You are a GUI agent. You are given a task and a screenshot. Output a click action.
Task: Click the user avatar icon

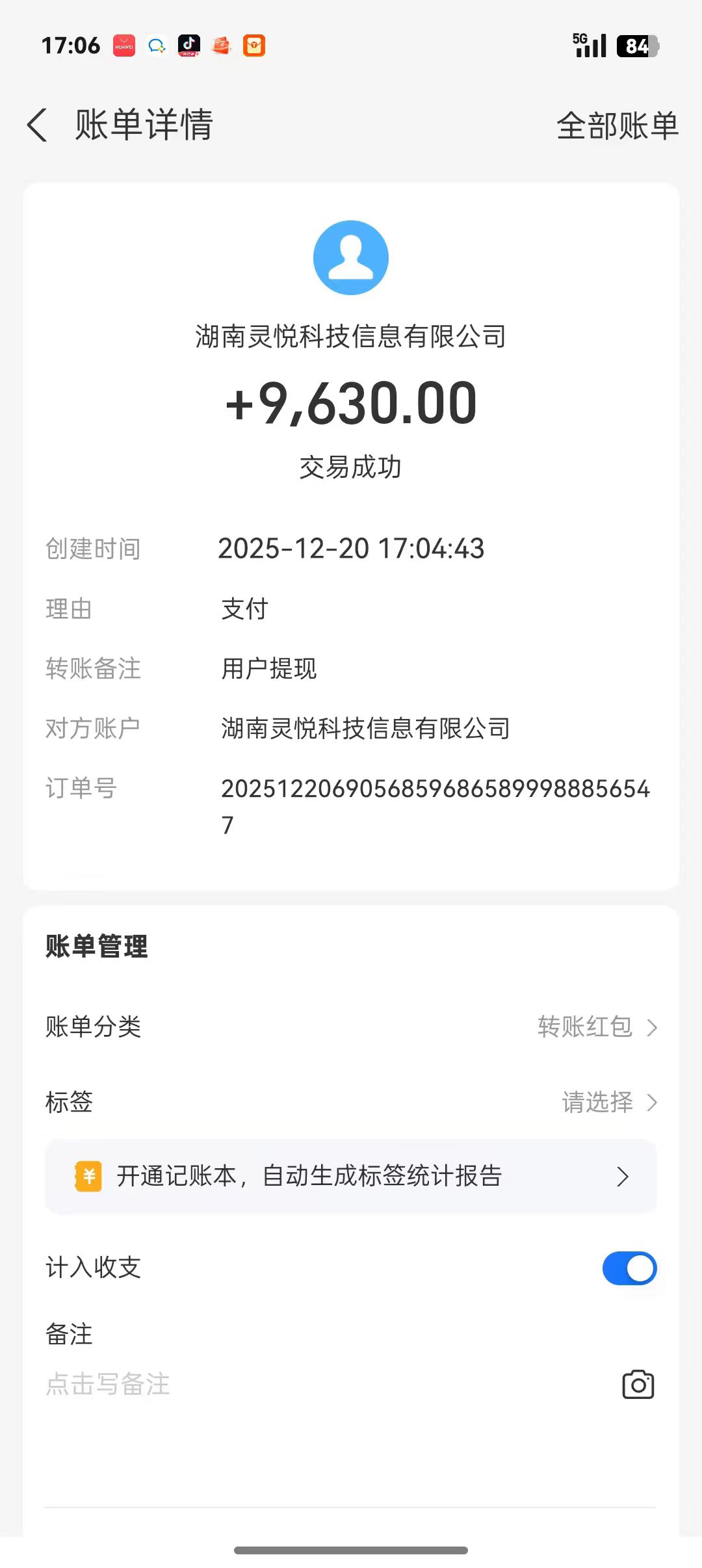pyautogui.click(x=351, y=257)
